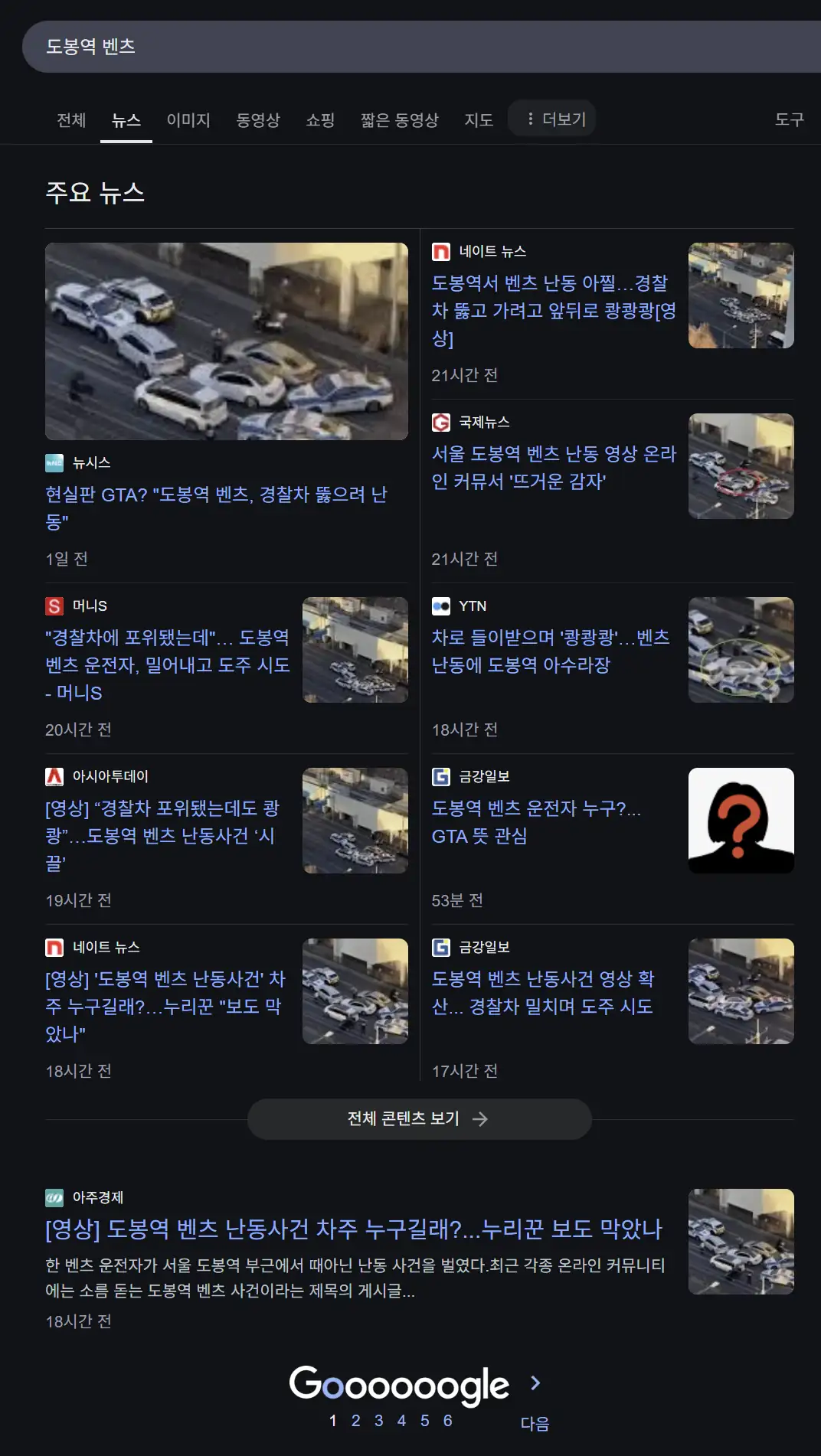
Task: Read YTN article 도봉역 아수라장
Action: click(x=550, y=651)
